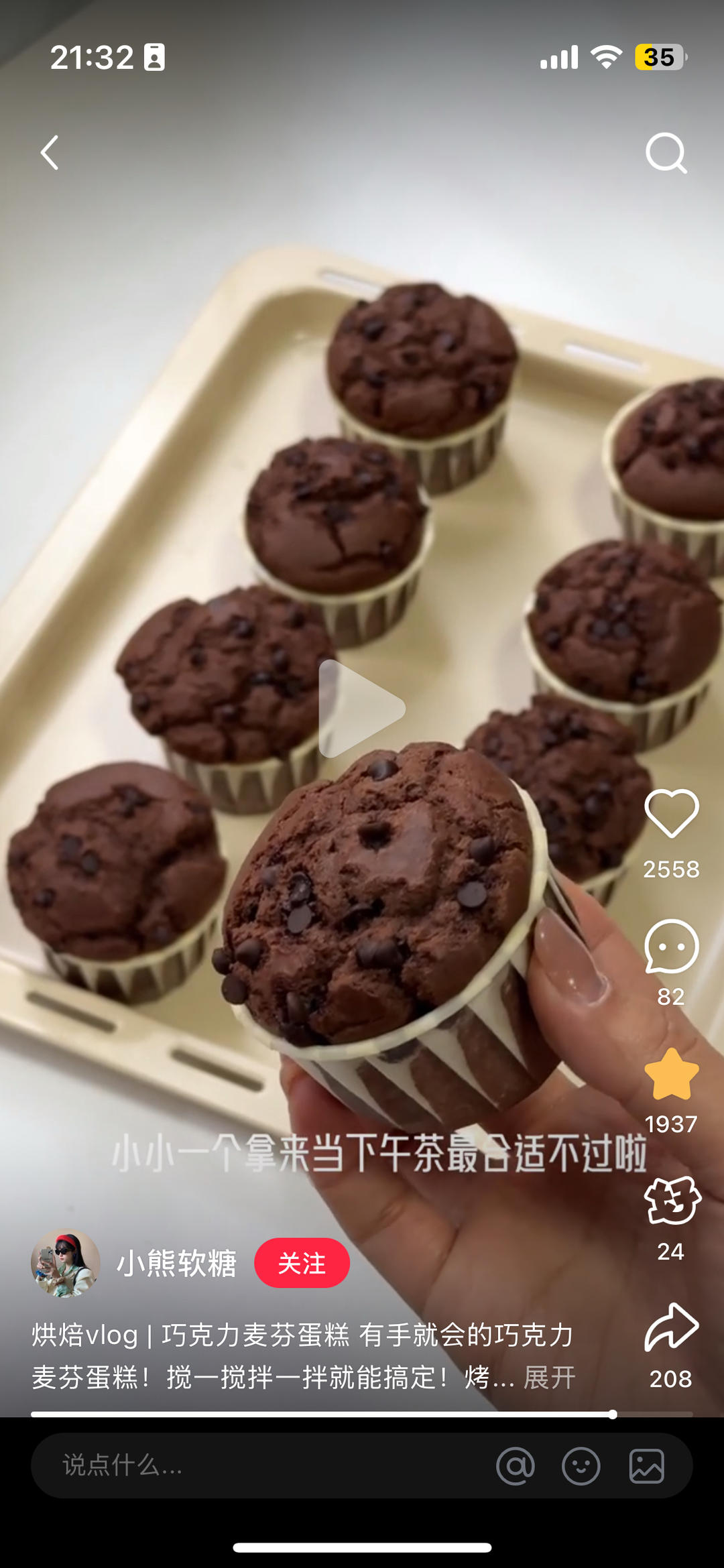Image resolution: width=724 pixels, height=1568 pixels.
Task: Play the paused video
Action: click(x=361, y=709)
